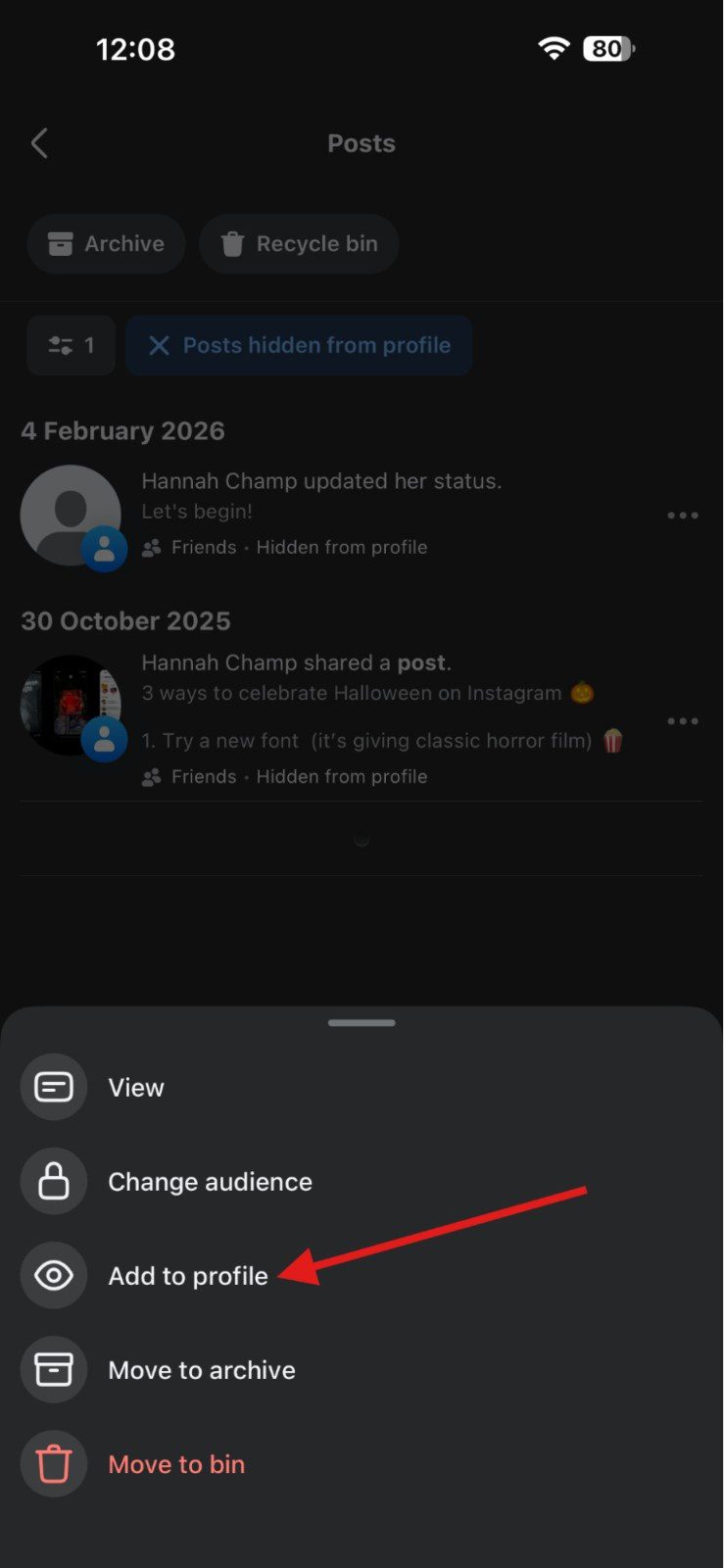724x1568 pixels.
Task: Select the View icon in the bottom sheet
Action: pyautogui.click(x=53, y=1086)
